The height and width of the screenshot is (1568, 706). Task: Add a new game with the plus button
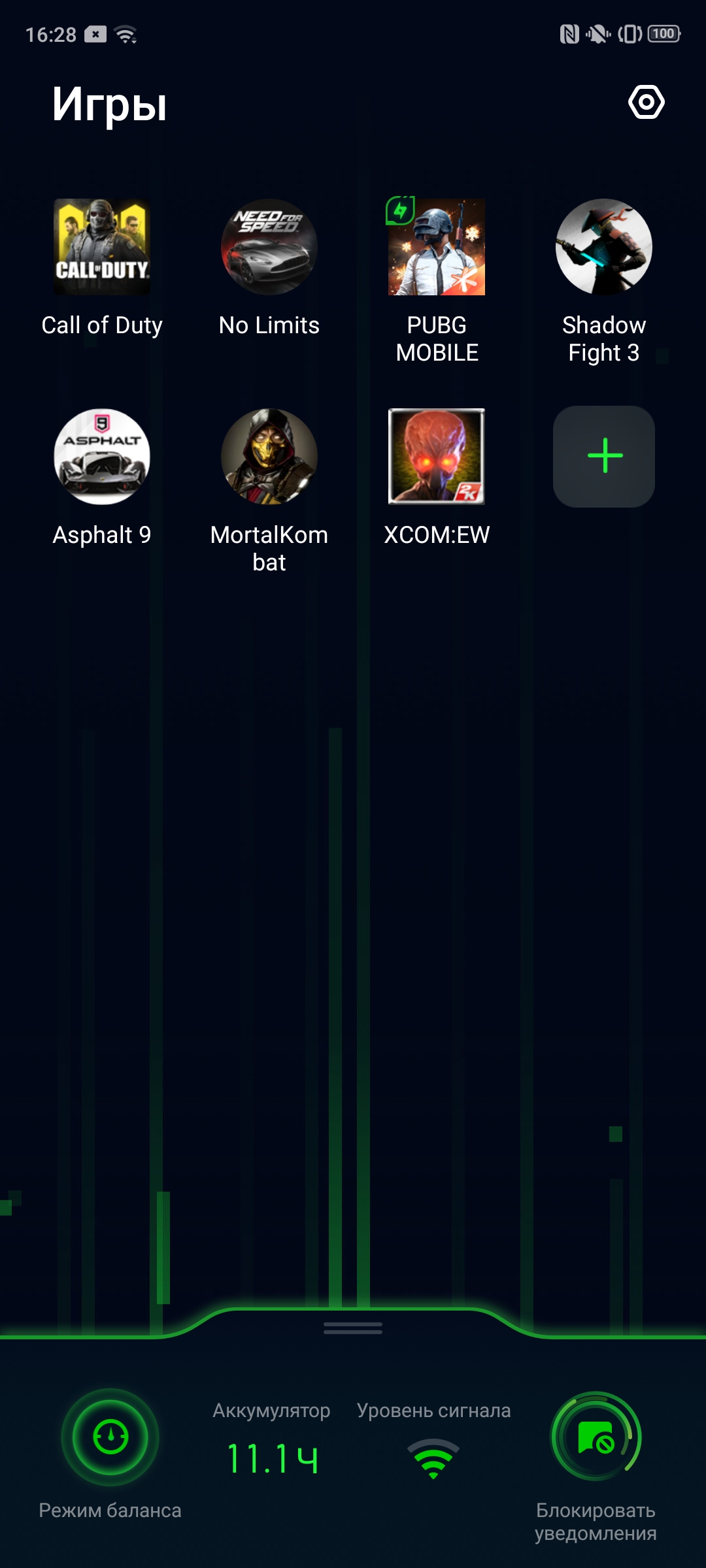pos(604,457)
